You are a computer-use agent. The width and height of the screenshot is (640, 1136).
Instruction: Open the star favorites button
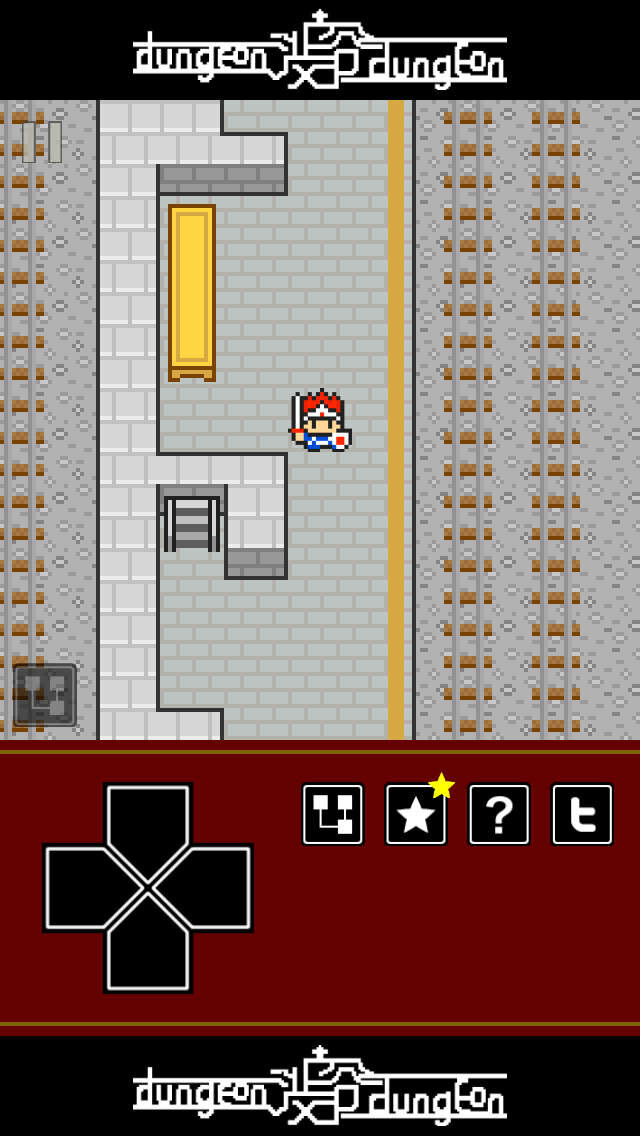[416, 814]
